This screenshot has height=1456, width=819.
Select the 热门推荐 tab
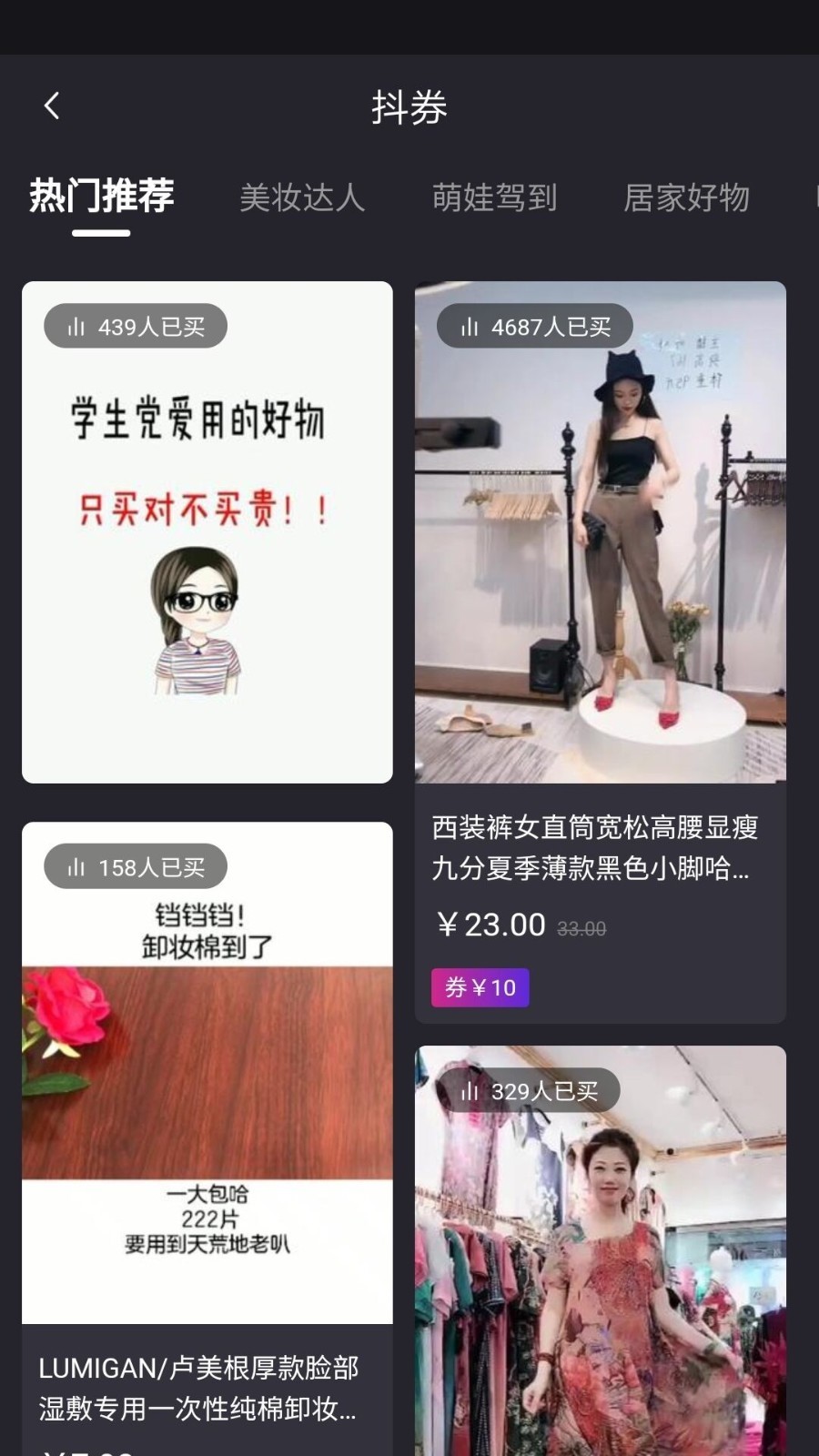pyautogui.click(x=101, y=197)
